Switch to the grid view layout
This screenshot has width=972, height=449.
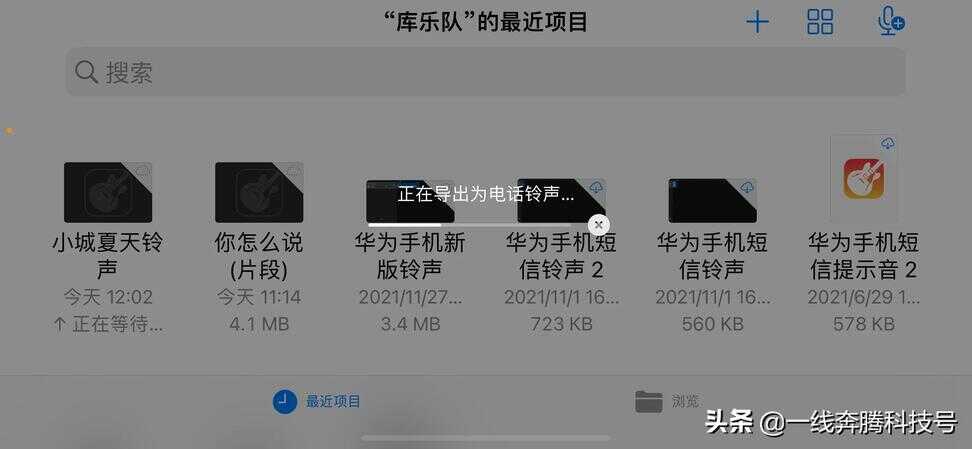[x=820, y=22]
